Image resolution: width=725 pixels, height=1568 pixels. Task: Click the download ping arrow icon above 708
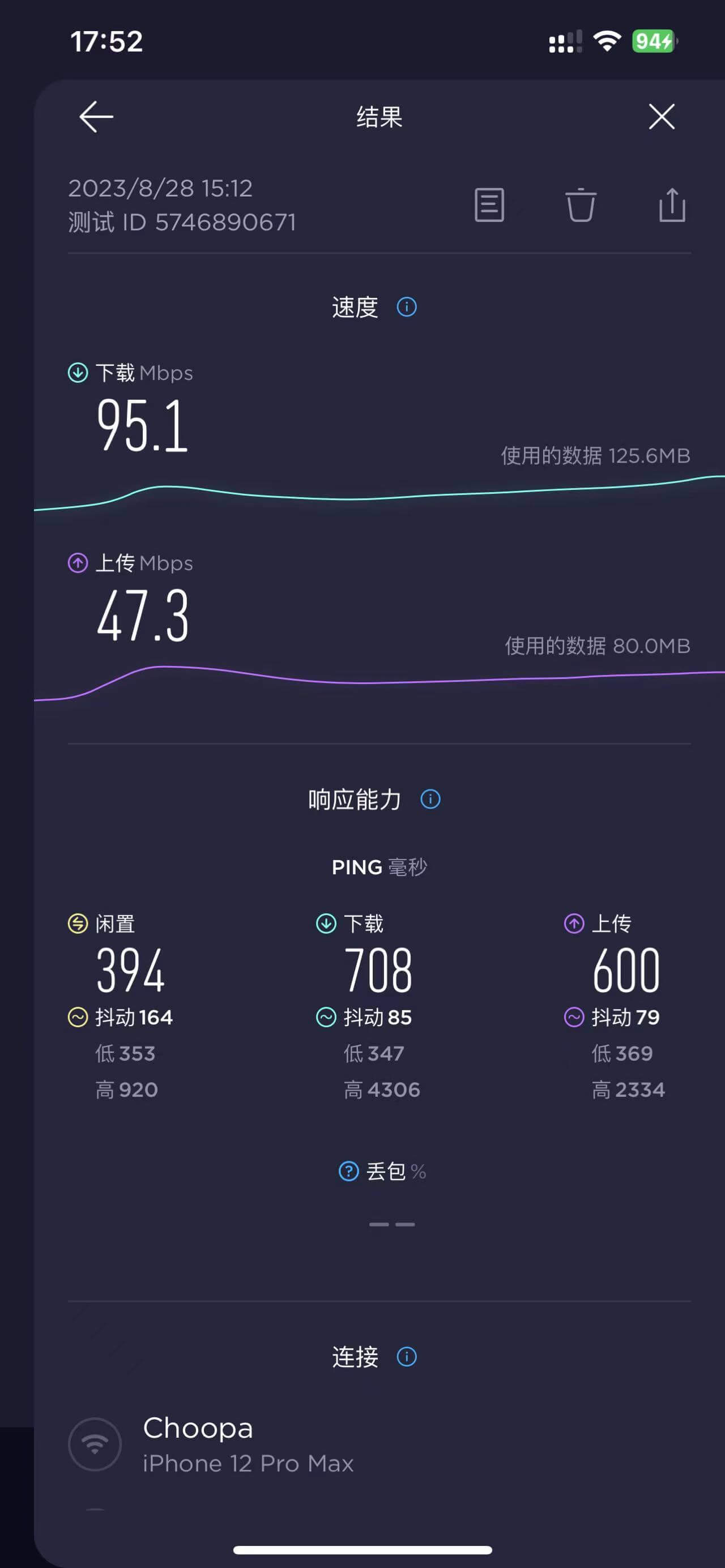tap(326, 923)
